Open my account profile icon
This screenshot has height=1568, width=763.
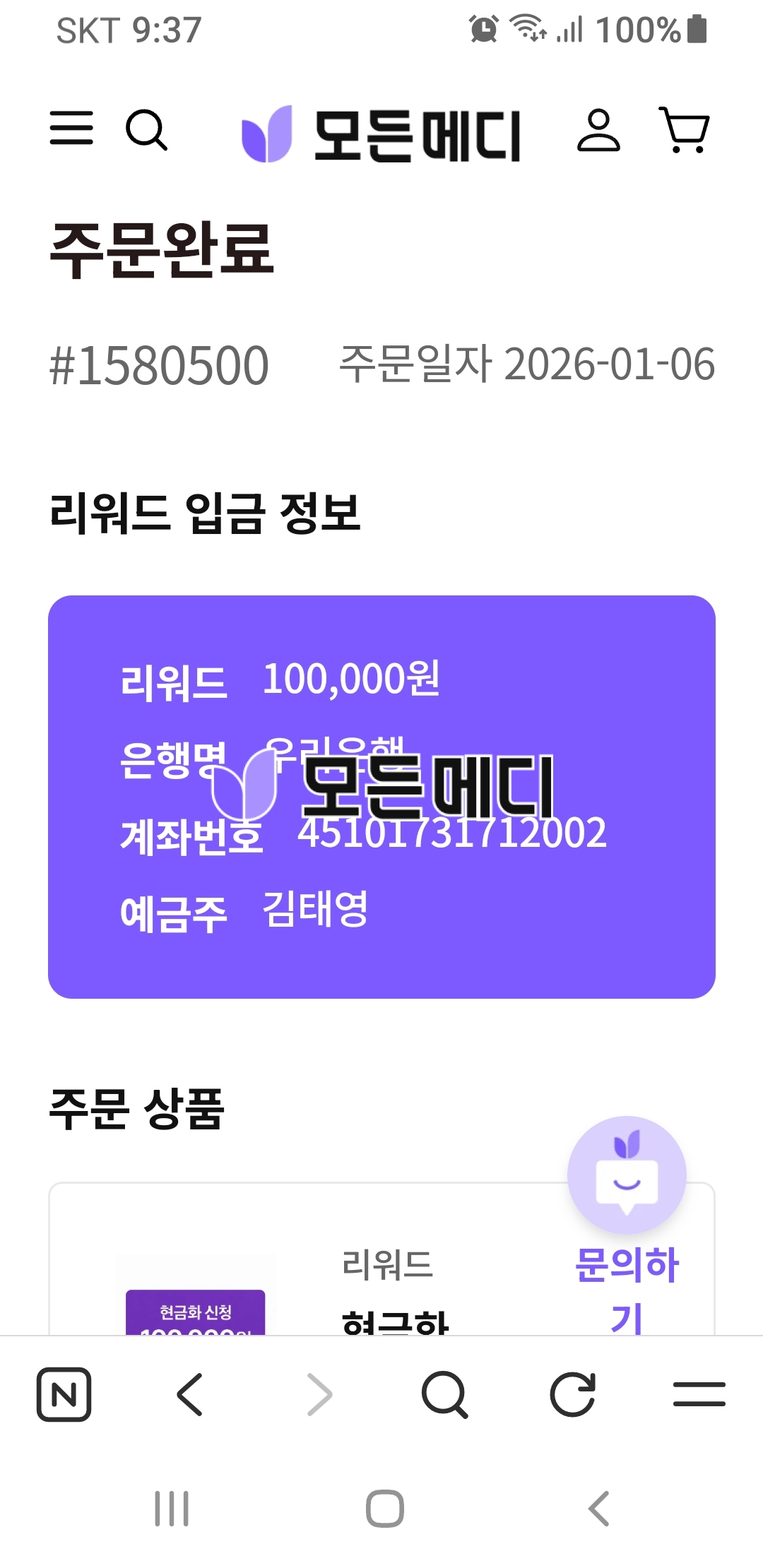click(x=598, y=130)
